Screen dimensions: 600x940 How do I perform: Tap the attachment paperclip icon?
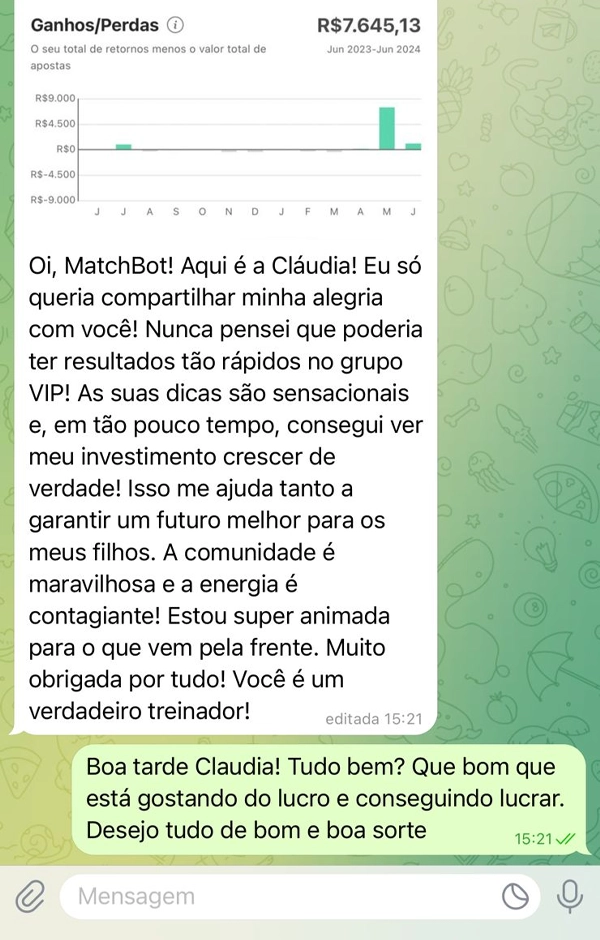[x=31, y=896]
